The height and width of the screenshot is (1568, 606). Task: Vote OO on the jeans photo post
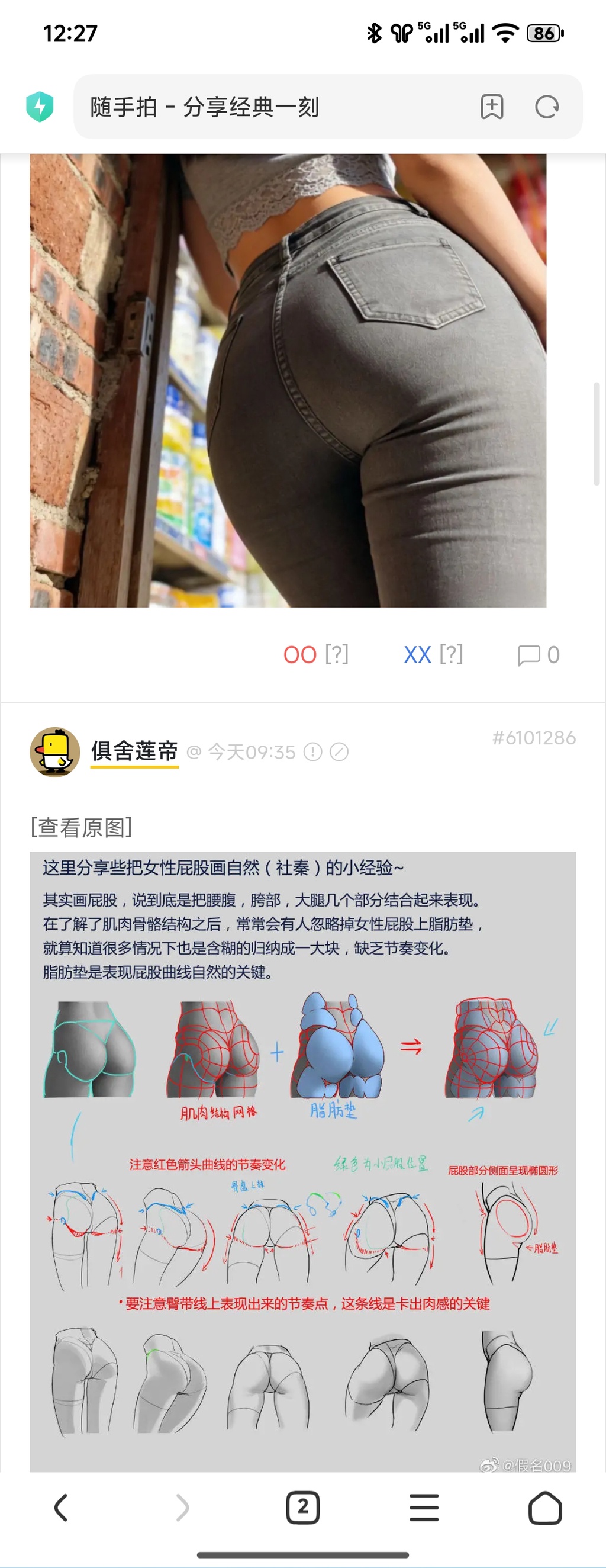pos(300,655)
